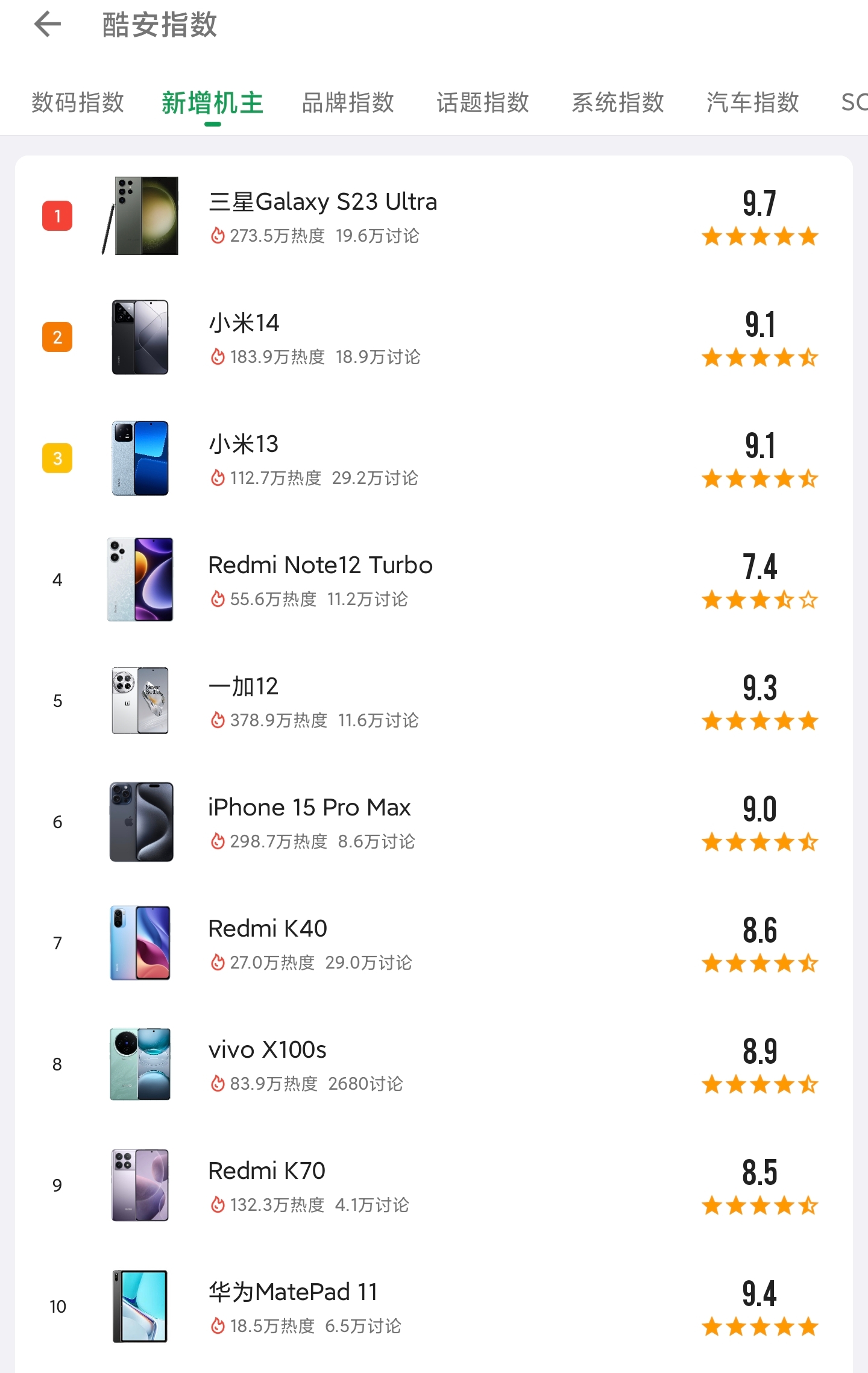Open the 小米14 ranking entry

pyautogui.click(x=244, y=324)
